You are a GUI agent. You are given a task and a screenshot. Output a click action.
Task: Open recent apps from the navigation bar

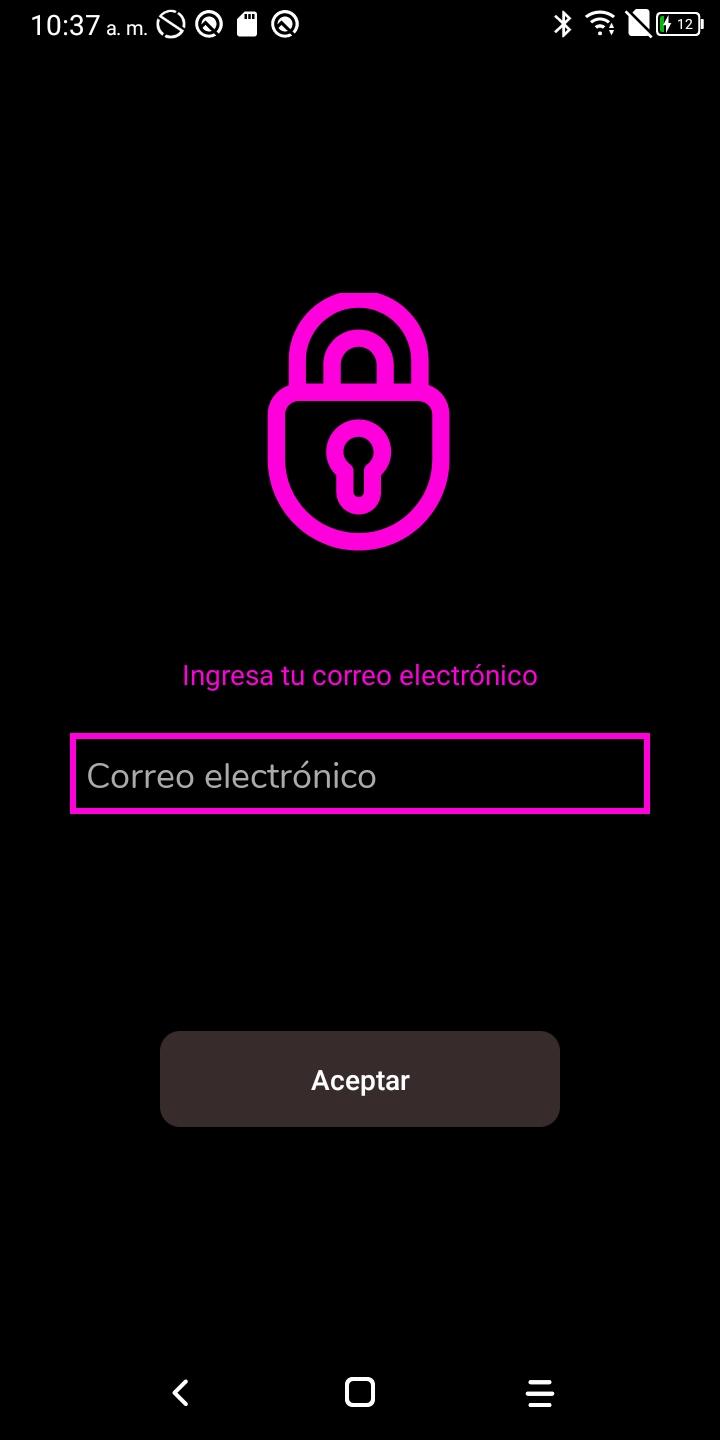coord(540,1392)
